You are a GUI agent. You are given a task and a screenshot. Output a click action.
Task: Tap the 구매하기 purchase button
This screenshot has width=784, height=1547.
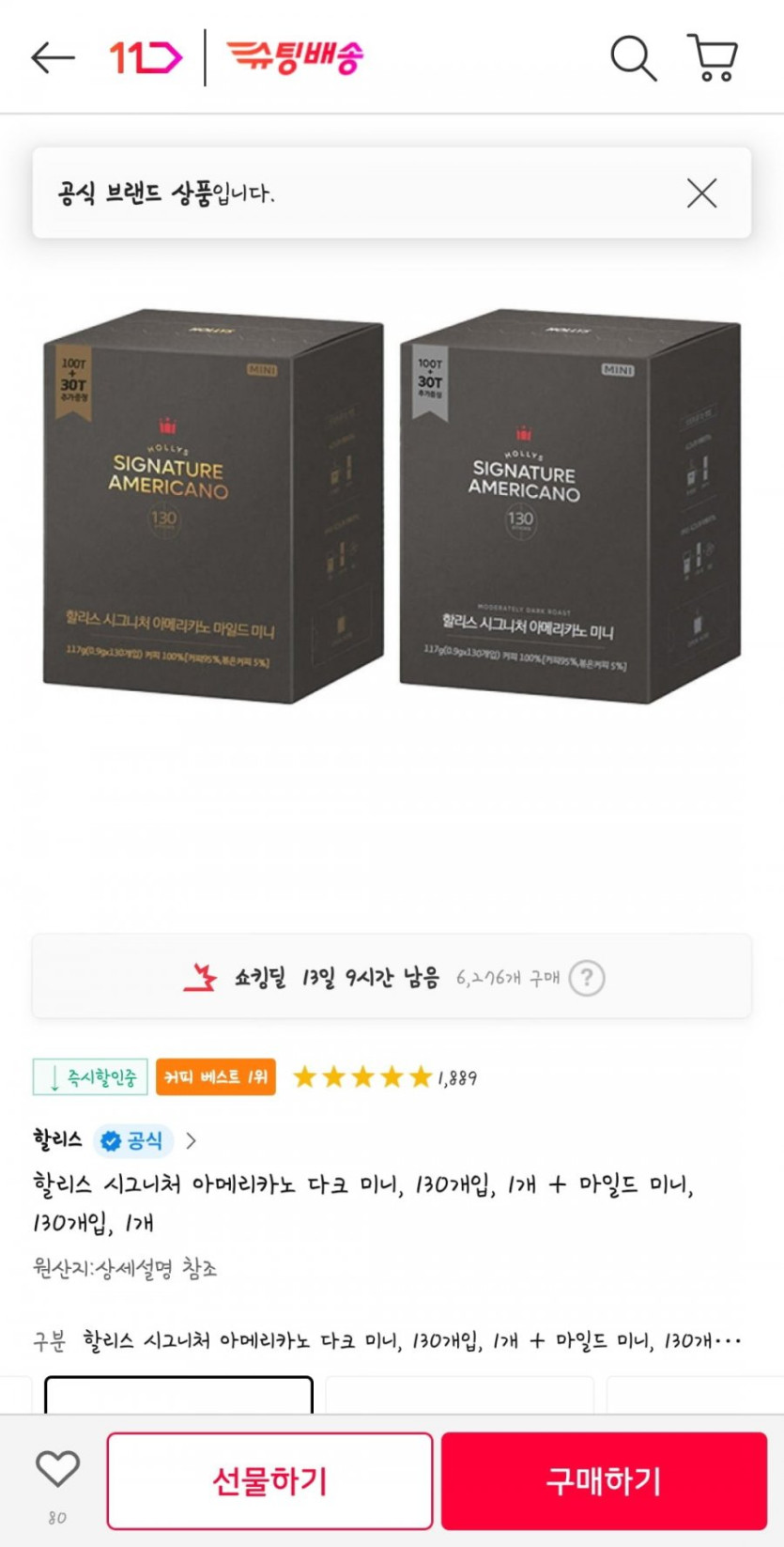(x=604, y=1481)
